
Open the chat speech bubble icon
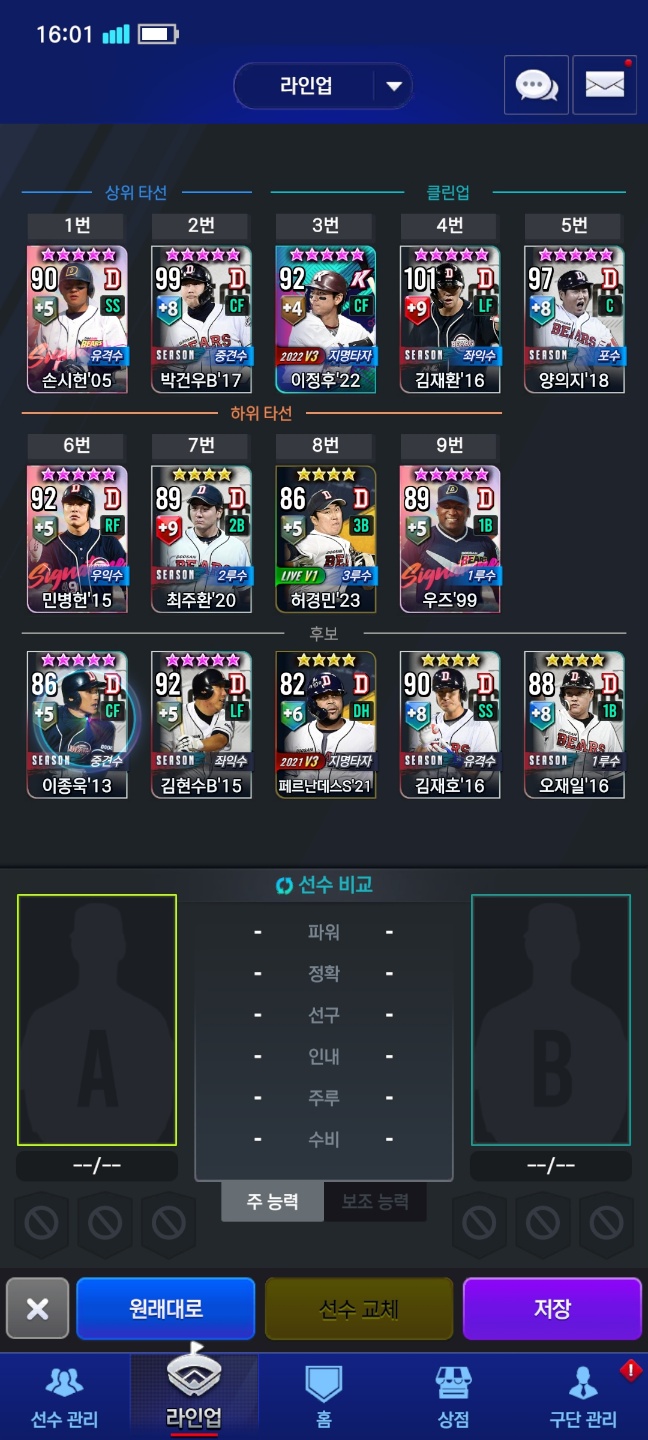point(536,86)
